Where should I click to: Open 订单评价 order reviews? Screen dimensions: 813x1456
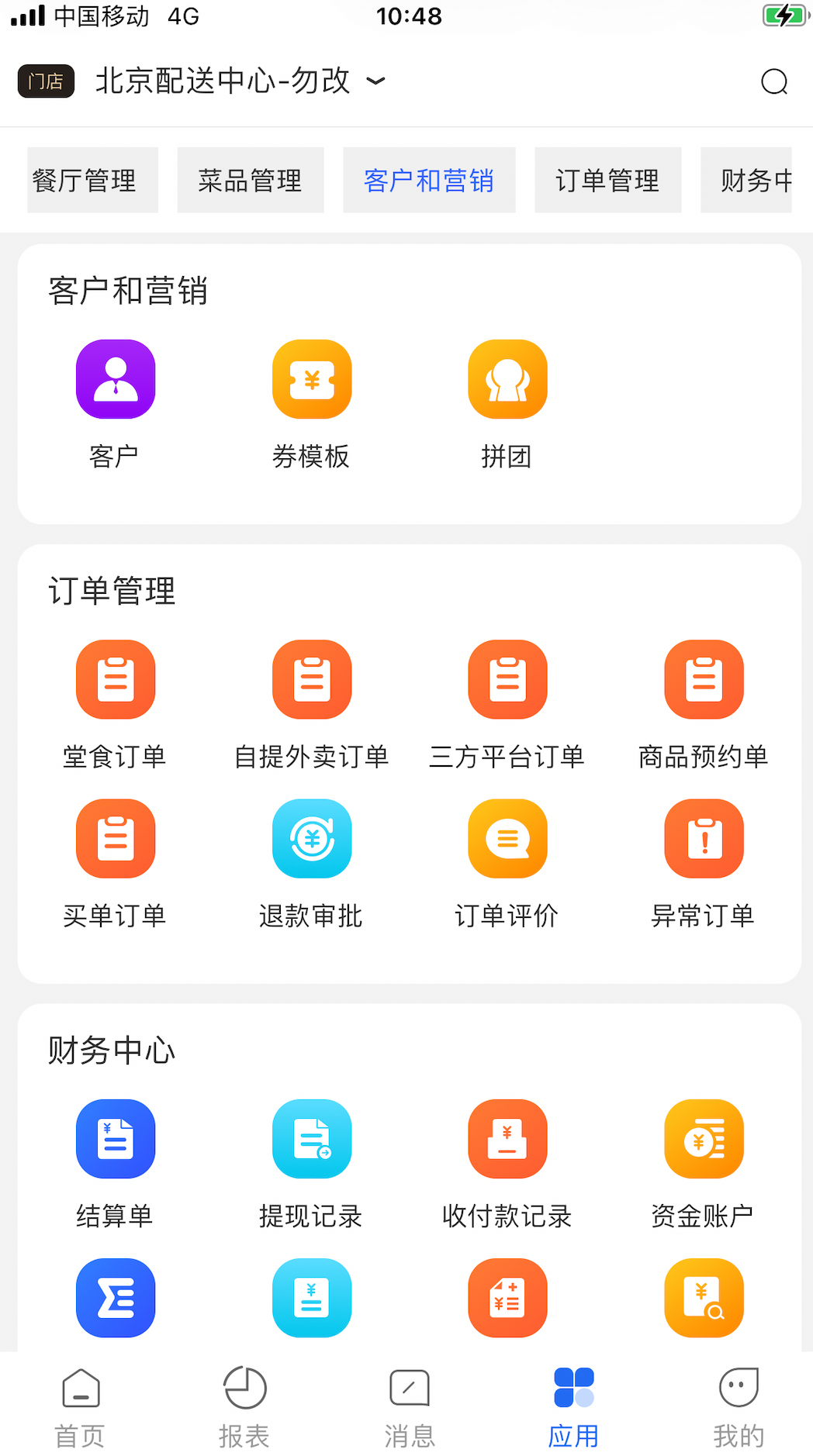[507, 838]
